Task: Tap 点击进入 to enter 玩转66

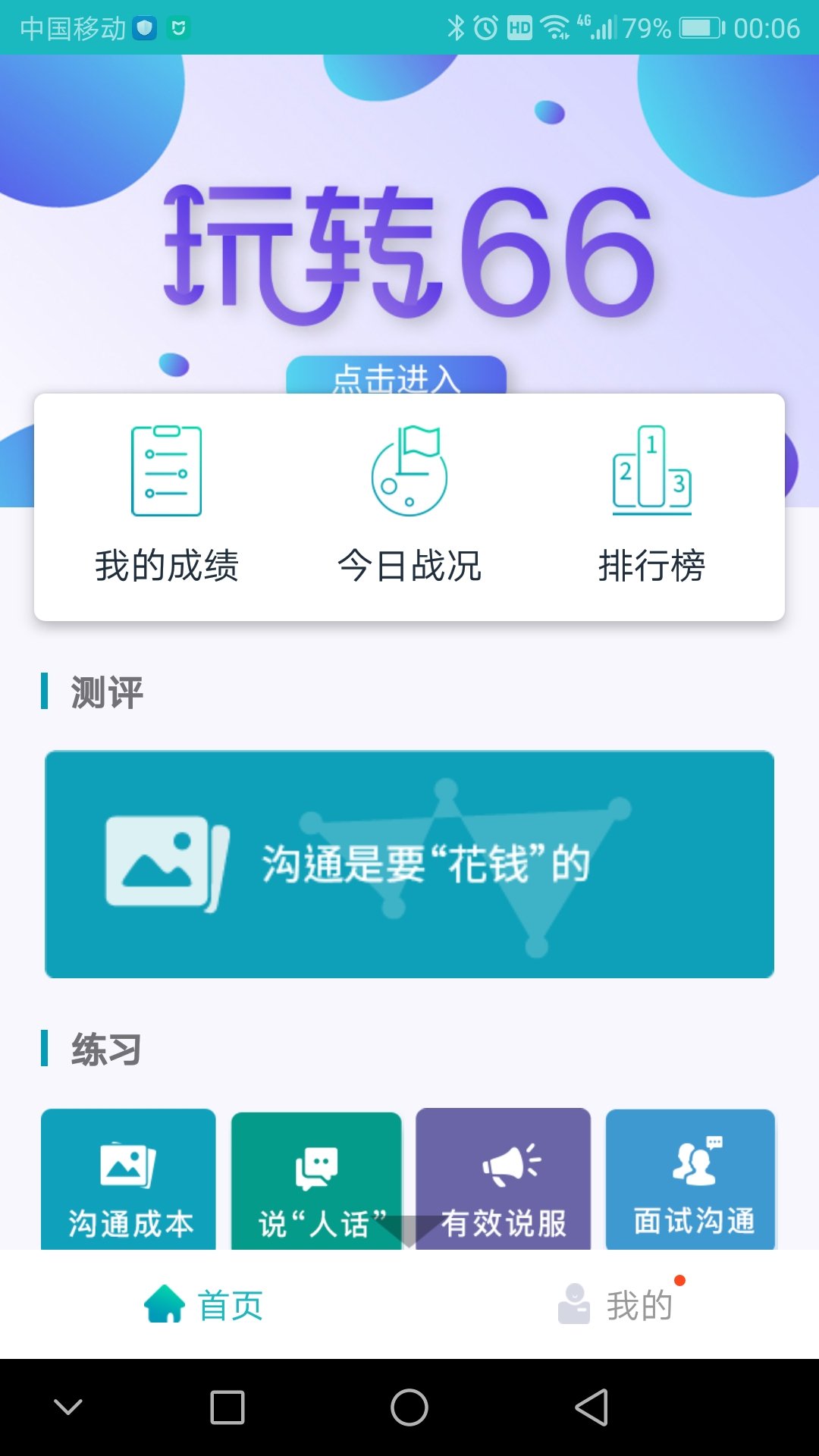Action: (397, 379)
